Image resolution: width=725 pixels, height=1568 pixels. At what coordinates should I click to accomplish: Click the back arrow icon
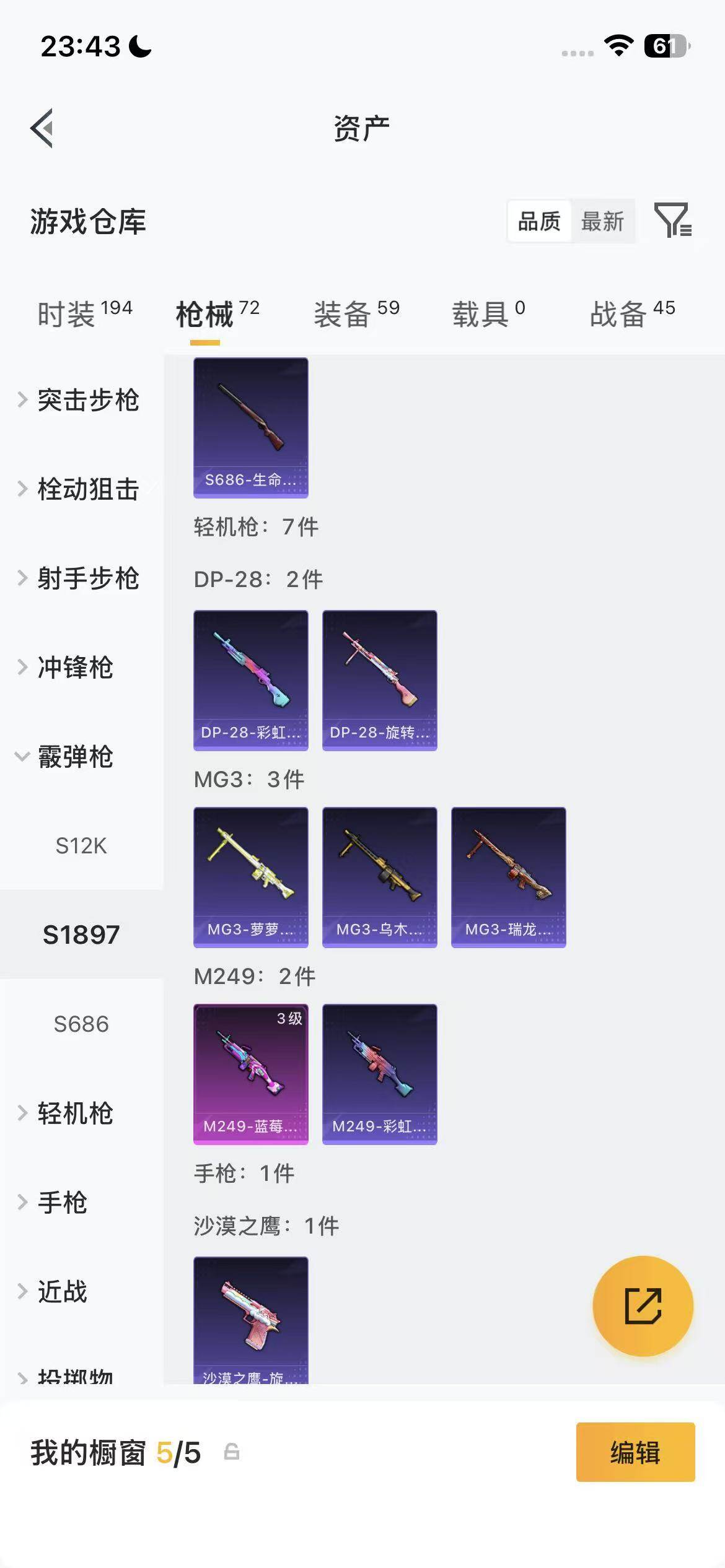42,127
